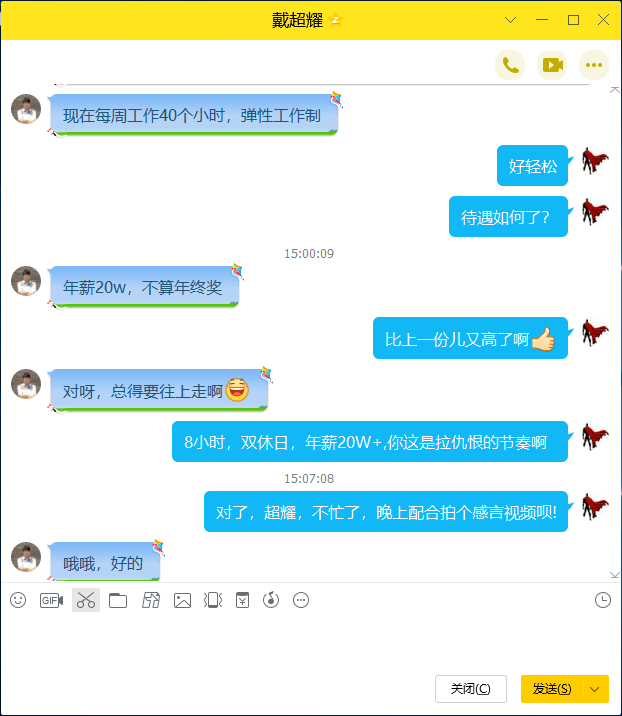Open the extra tools ellipsis in toolbar

(301, 600)
